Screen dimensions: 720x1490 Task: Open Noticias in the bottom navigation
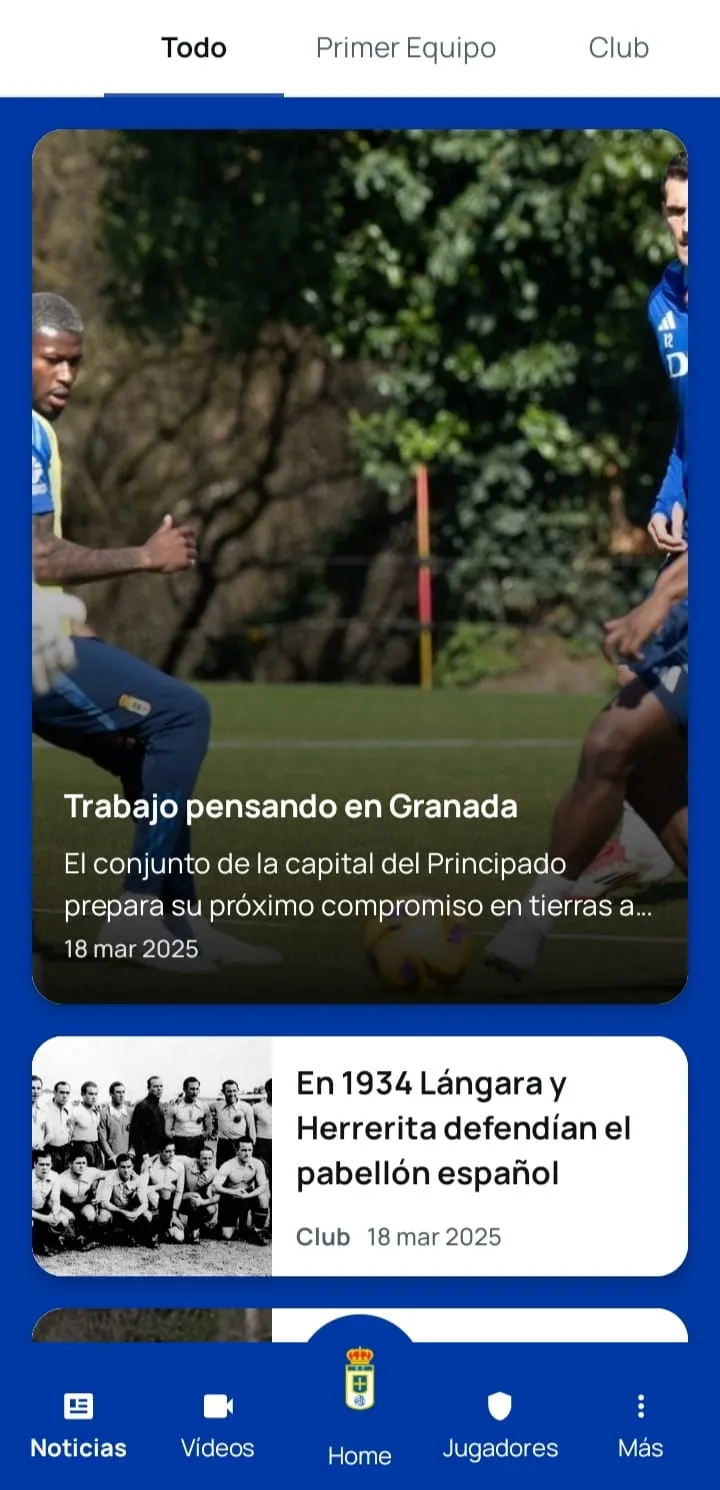[x=78, y=1425]
